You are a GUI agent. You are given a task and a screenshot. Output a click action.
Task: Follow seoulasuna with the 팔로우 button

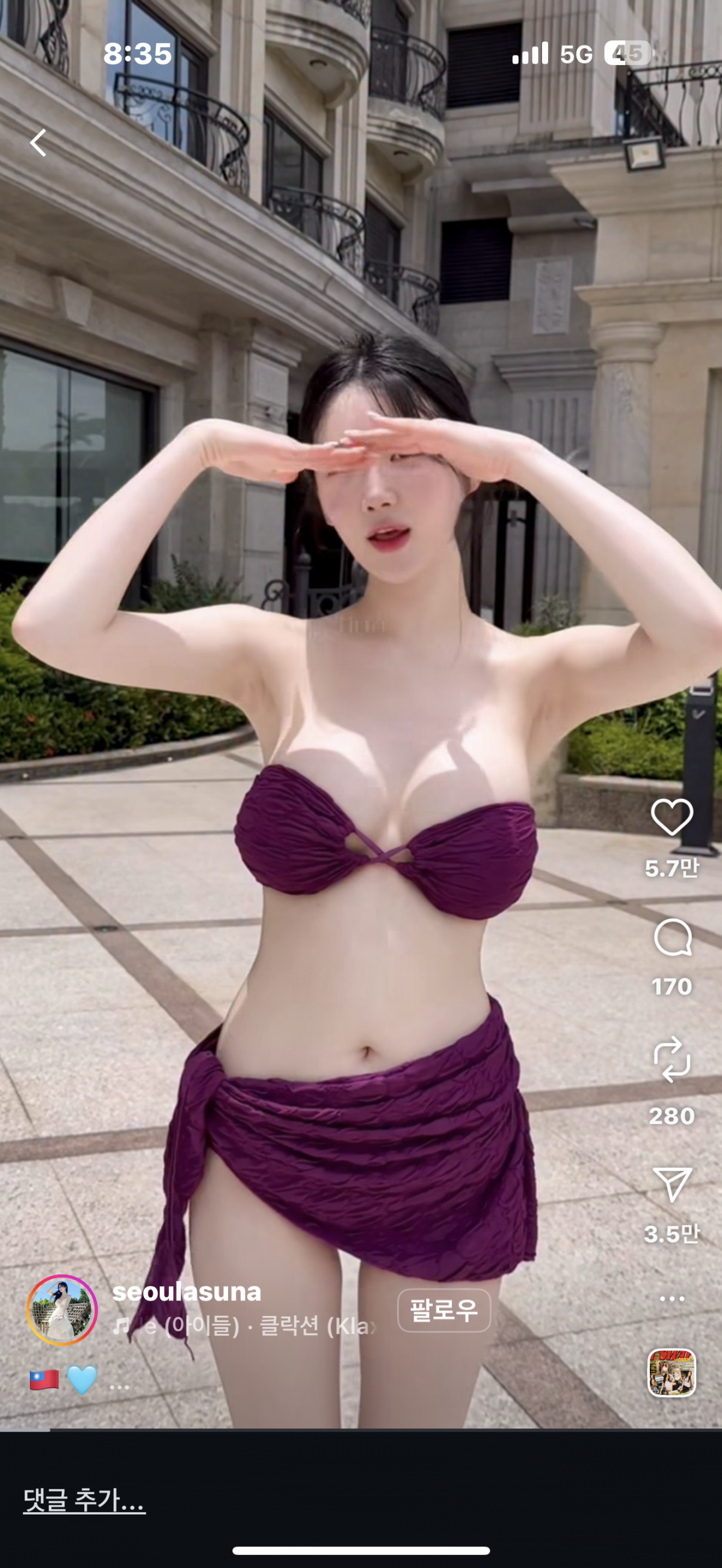click(444, 1311)
